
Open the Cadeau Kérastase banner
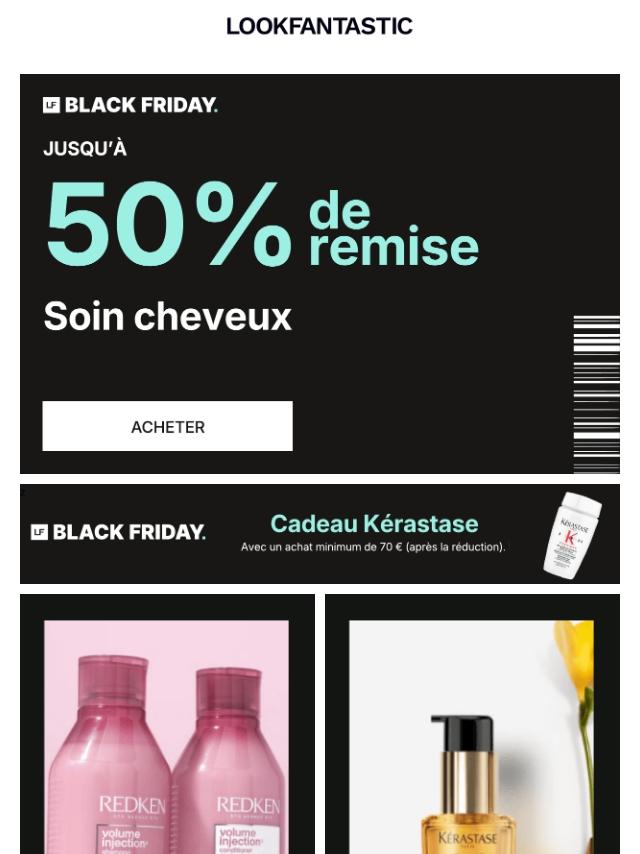(320, 534)
